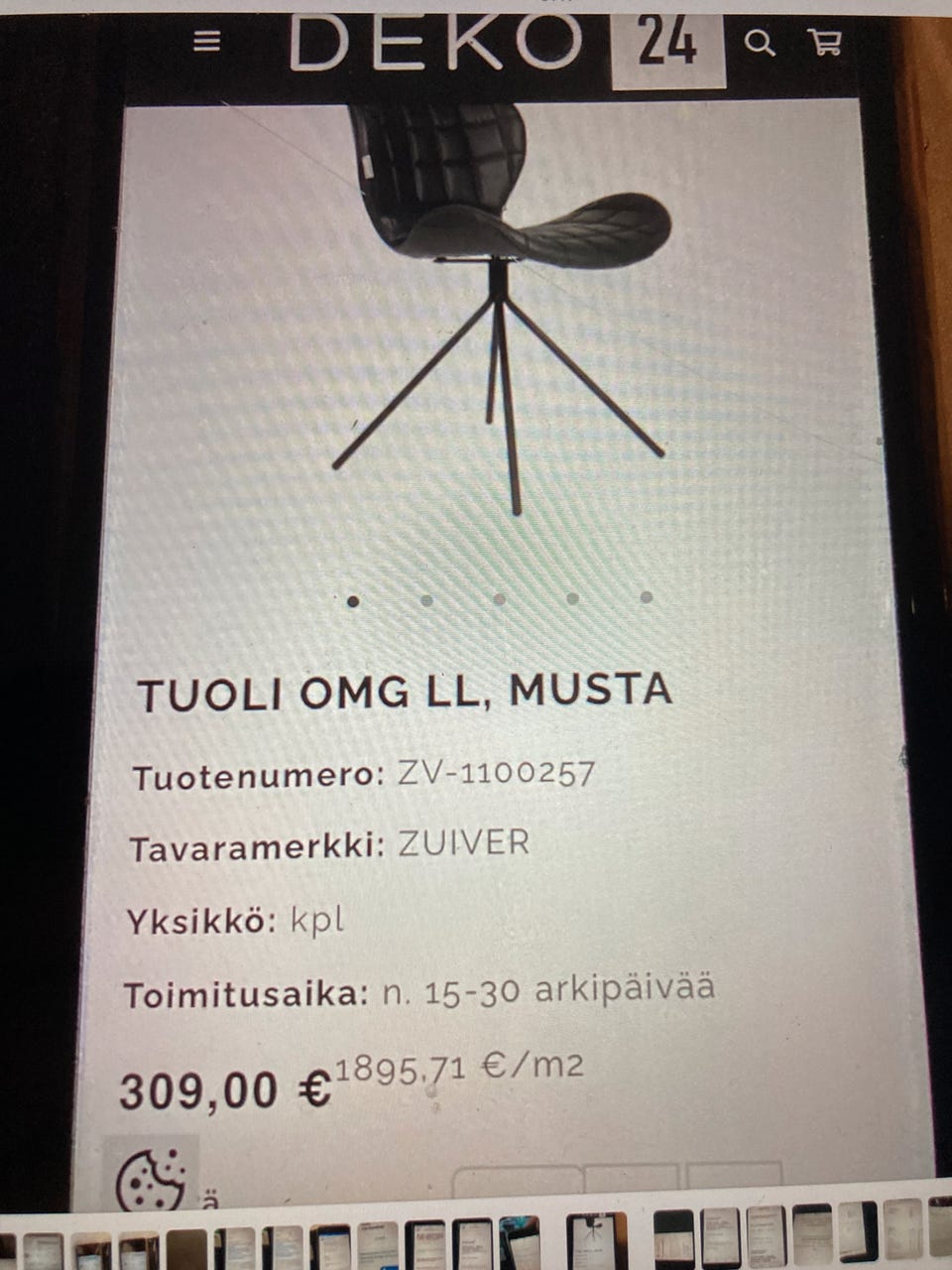Select the second carousel dot
Screen dimensions: 952x1270
coord(425,597)
